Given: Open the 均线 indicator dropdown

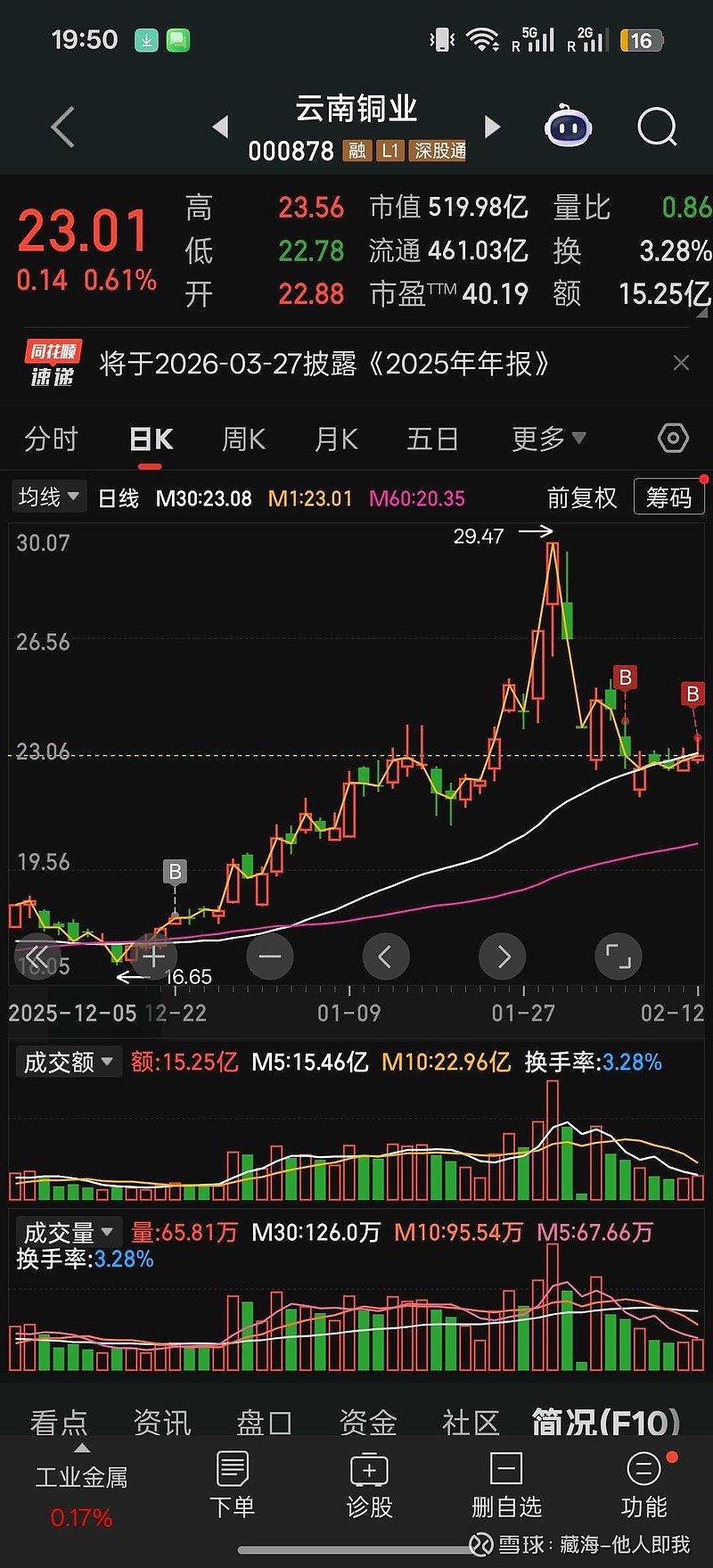Looking at the screenshot, I should coord(48,497).
